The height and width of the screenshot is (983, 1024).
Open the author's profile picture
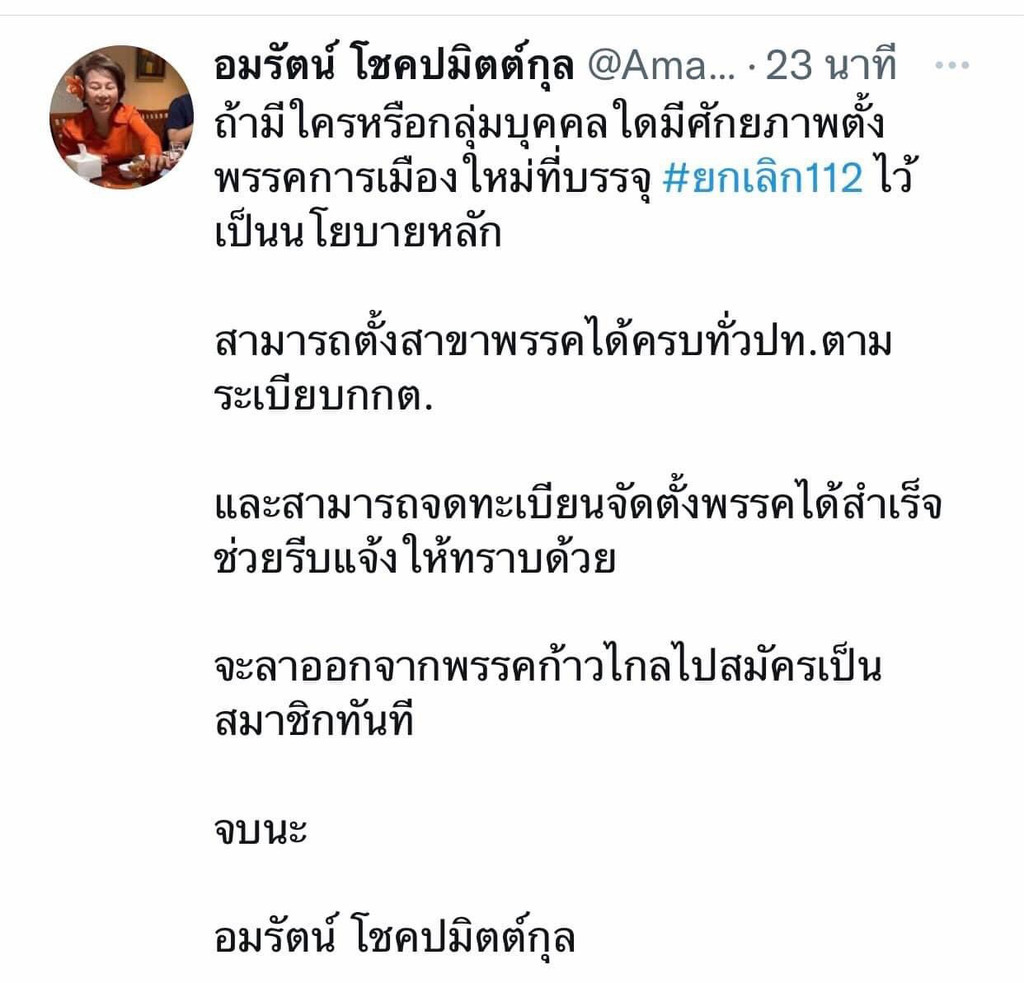(x=121, y=117)
